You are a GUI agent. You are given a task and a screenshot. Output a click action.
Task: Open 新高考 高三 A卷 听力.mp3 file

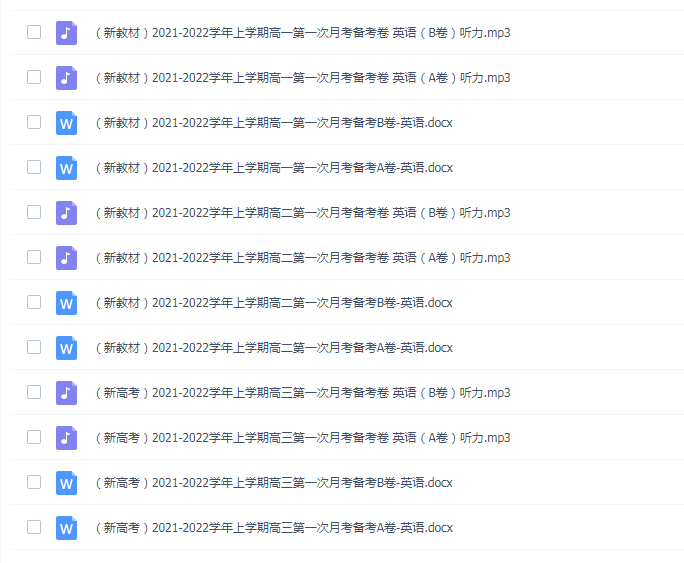tap(302, 437)
